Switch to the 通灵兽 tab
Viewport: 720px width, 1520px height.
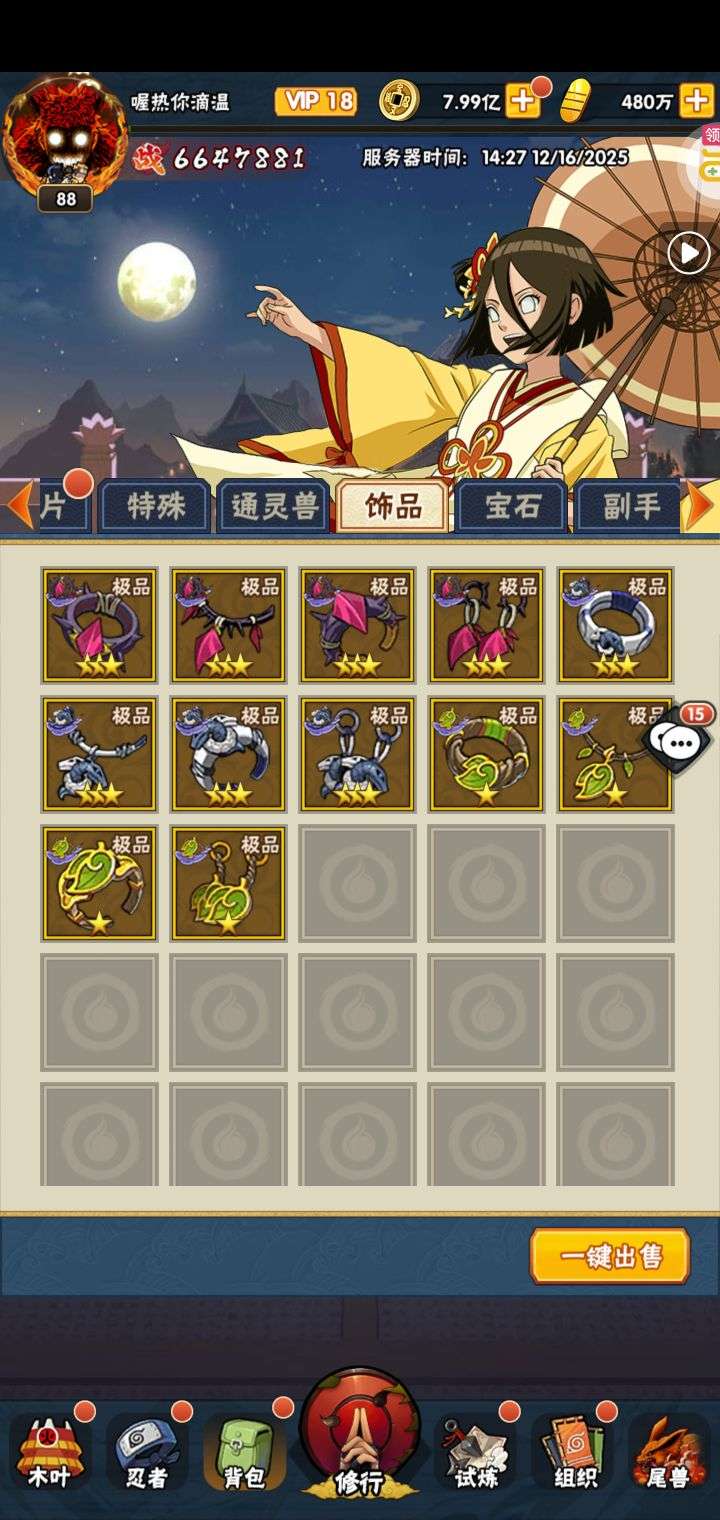[275, 507]
